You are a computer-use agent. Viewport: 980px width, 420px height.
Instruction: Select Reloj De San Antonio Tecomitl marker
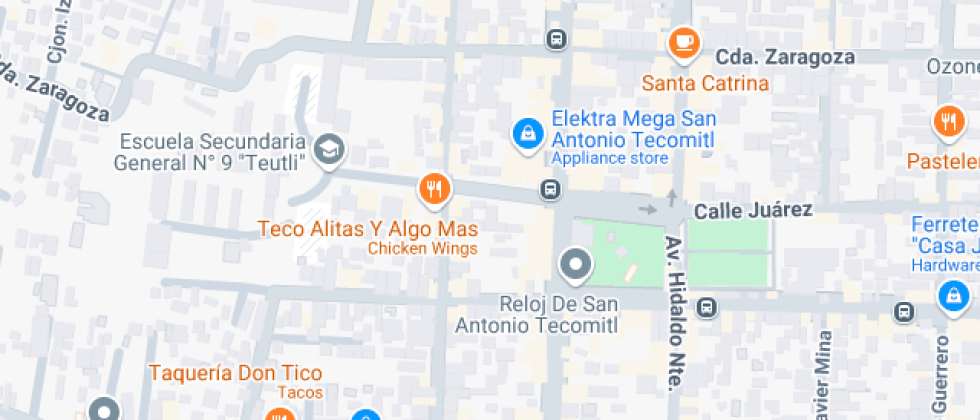click(x=575, y=265)
